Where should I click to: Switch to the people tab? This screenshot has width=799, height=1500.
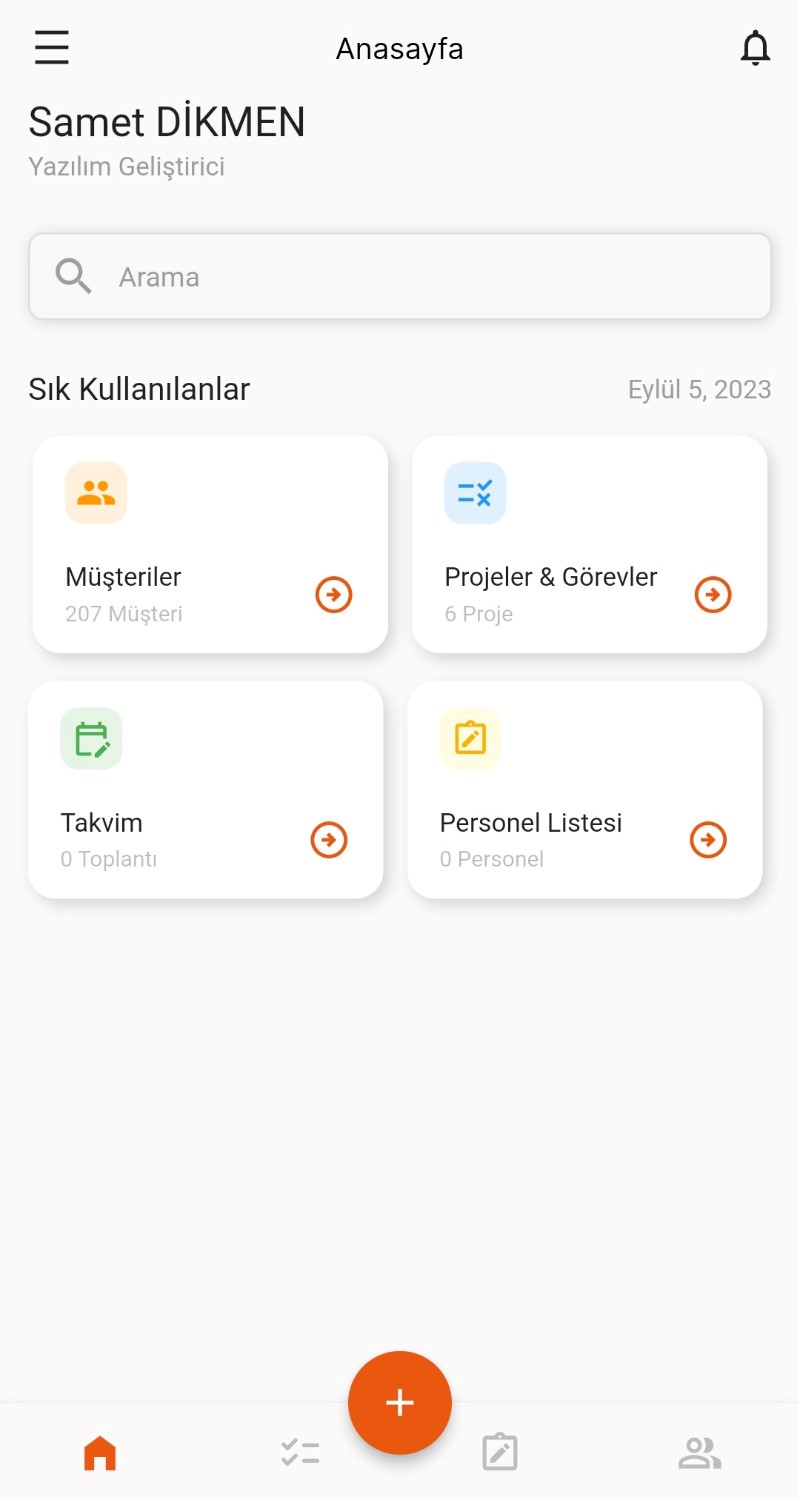(x=700, y=1452)
